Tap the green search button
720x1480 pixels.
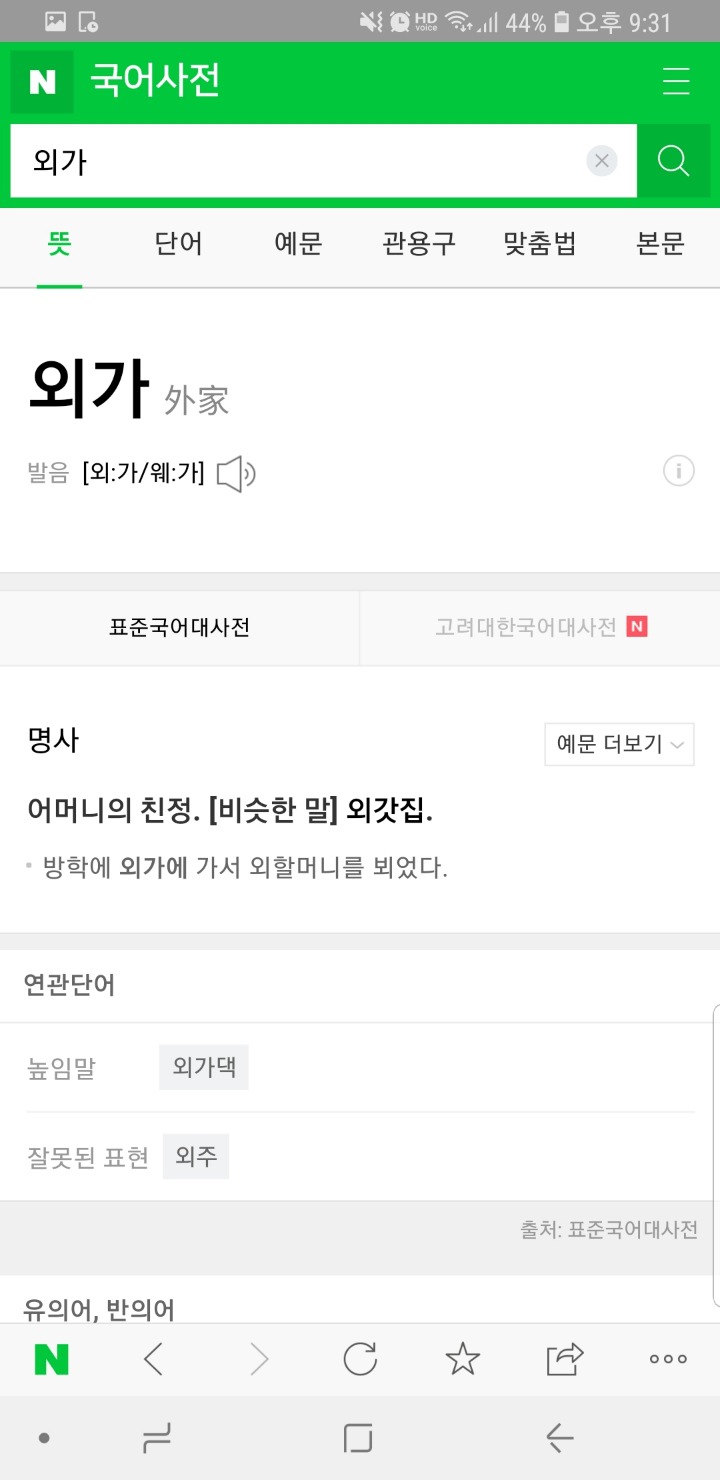coord(674,161)
